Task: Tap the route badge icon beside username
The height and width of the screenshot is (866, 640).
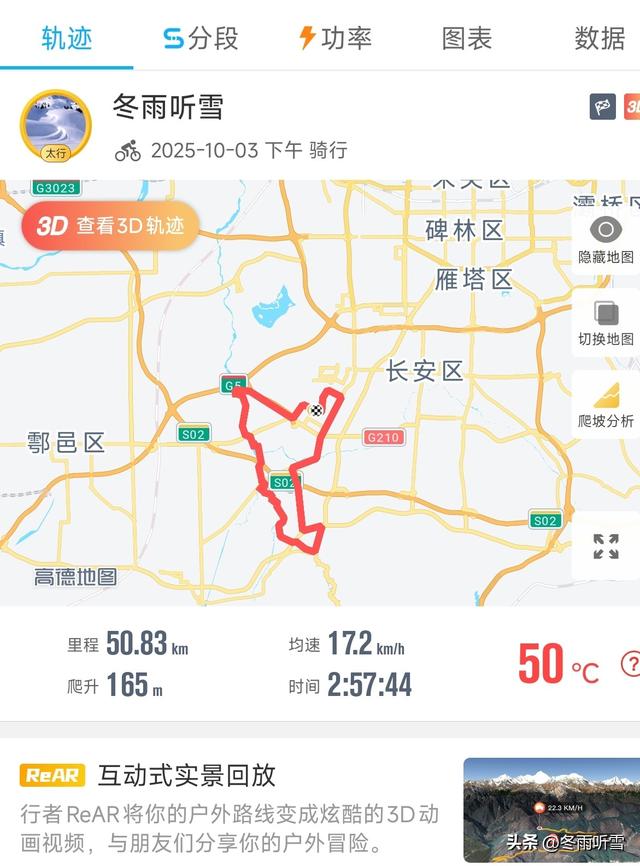Action: pos(602,107)
